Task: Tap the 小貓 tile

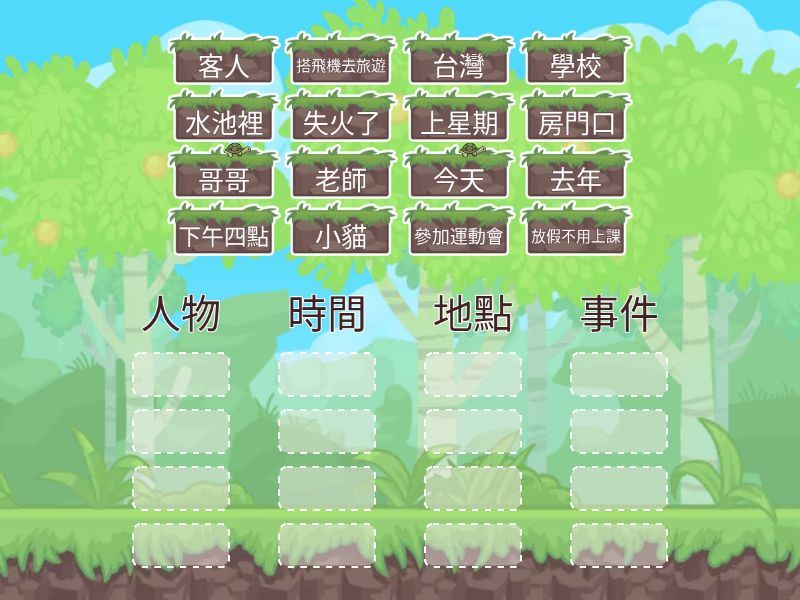Action: point(341,237)
